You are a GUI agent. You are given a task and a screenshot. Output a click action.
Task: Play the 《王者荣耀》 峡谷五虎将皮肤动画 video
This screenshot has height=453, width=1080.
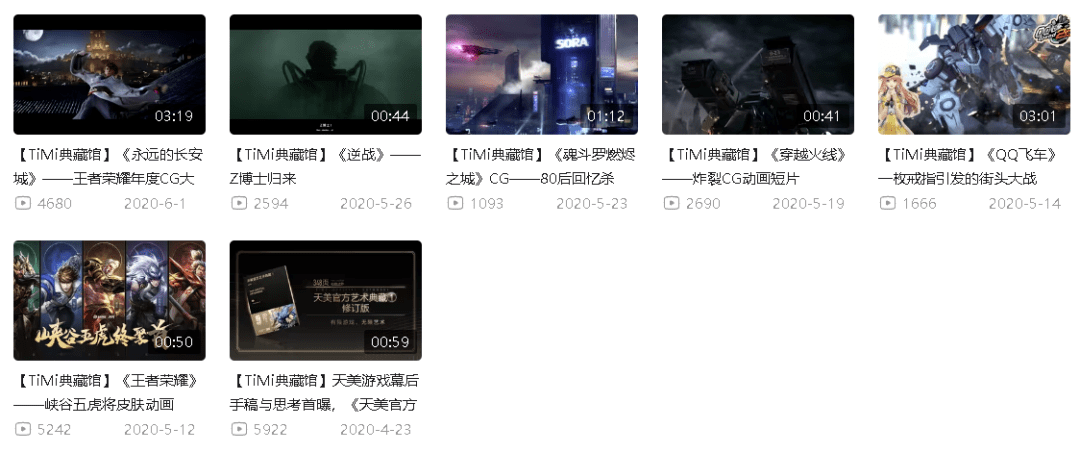(x=109, y=300)
